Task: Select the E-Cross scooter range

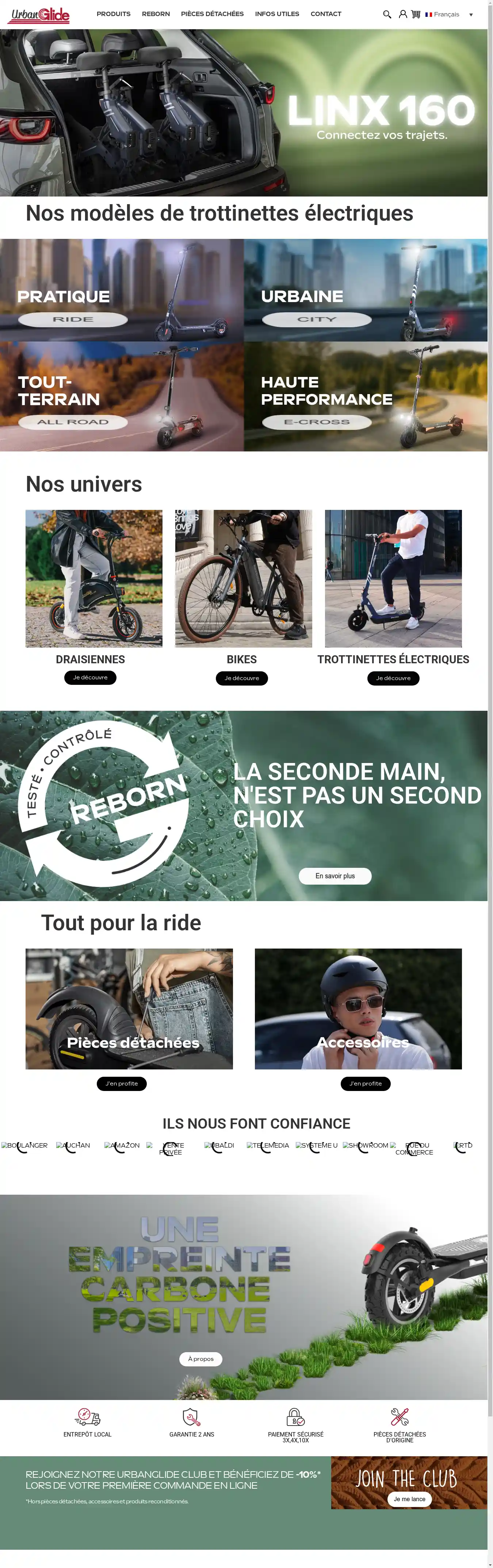Action: (x=317, y=423)
